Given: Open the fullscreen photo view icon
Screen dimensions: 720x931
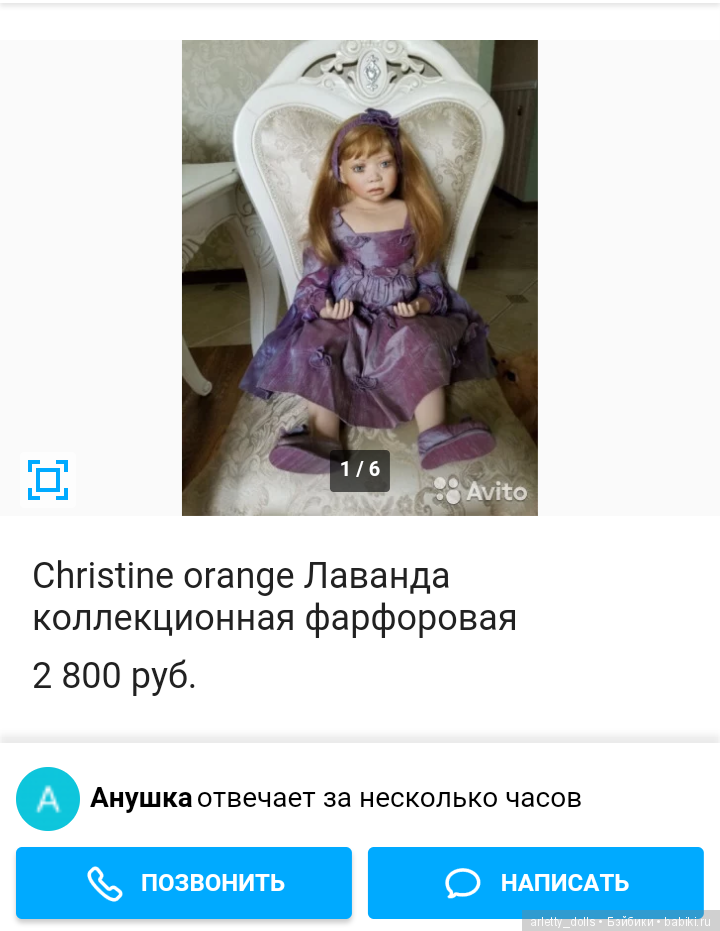Looking at the screenshot, I should (x=48, y=480).
